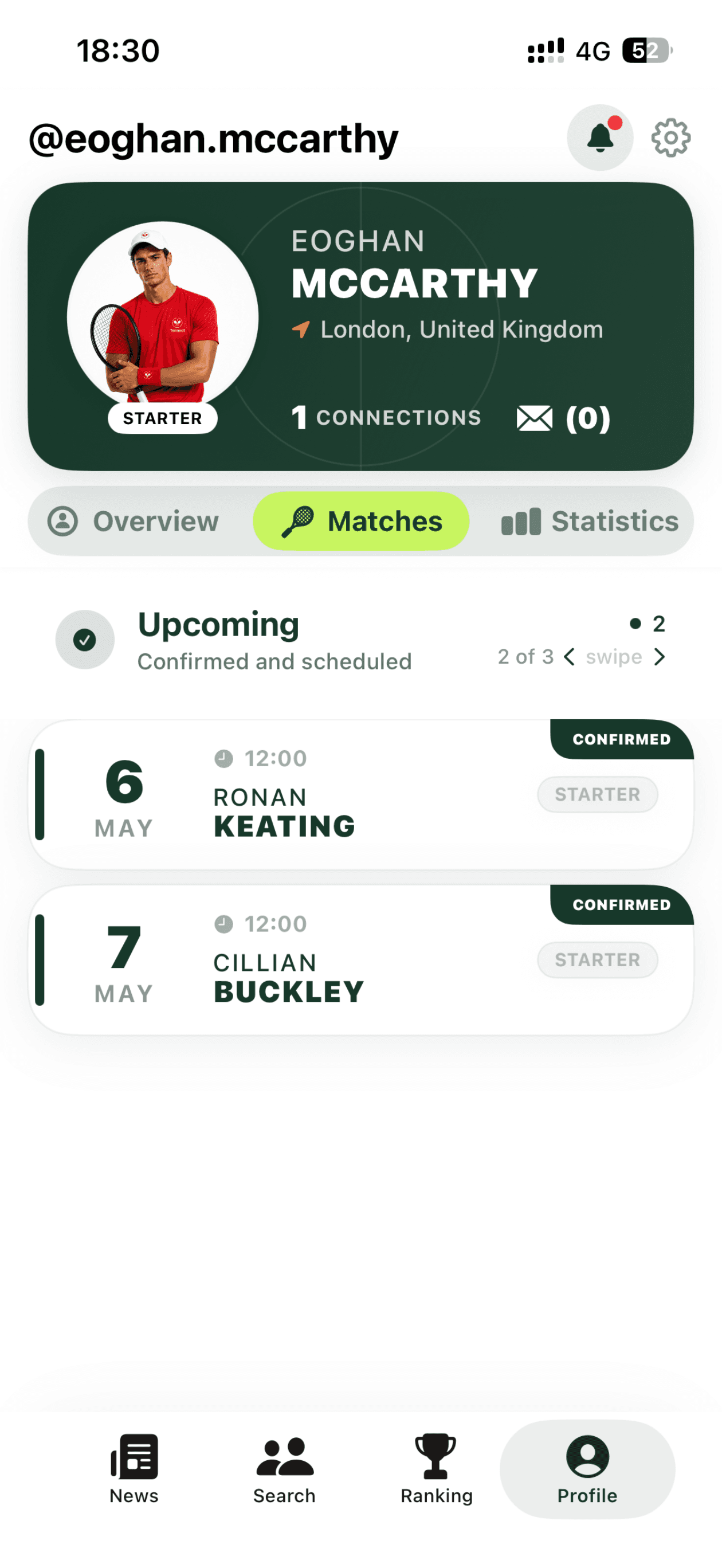The width and height of the screenshot is (722, 1568).
Task: Tap Eoghan McCarthy's profile photo
Action: [163, 316]
